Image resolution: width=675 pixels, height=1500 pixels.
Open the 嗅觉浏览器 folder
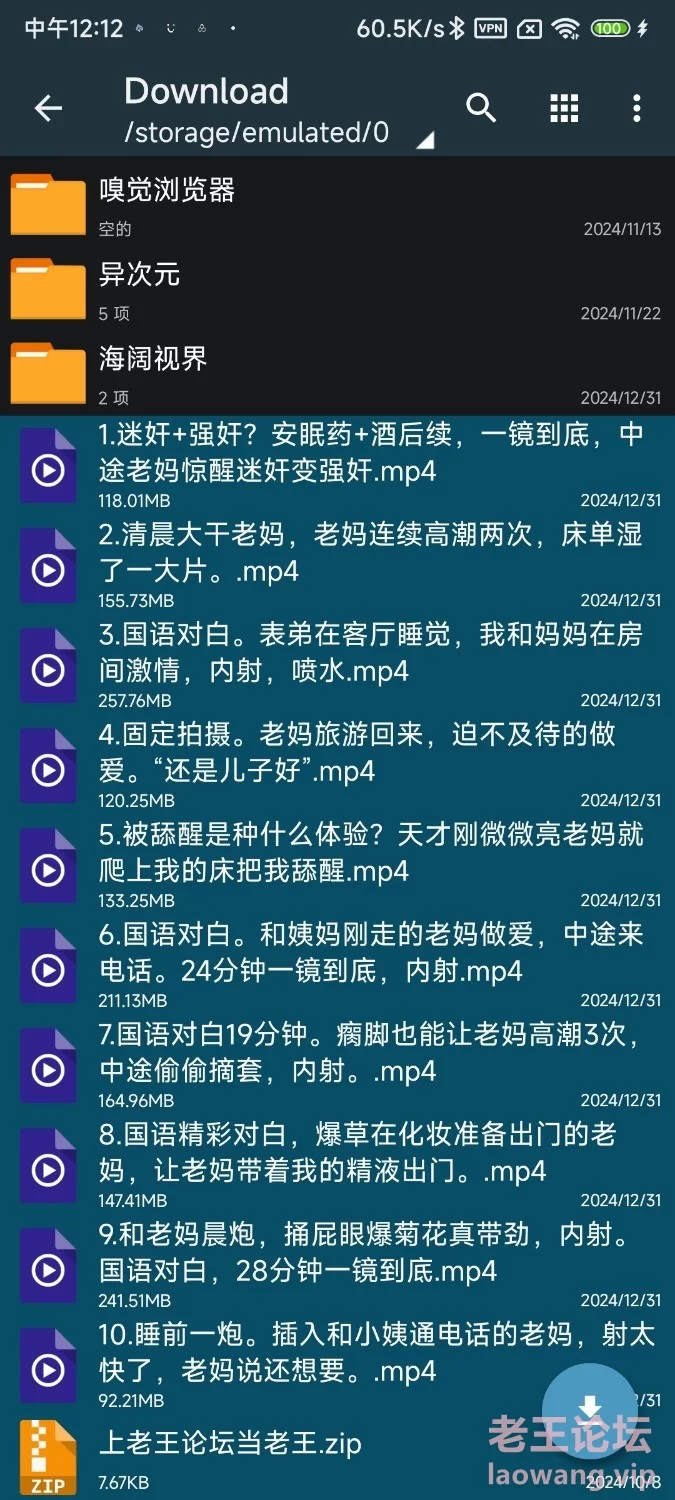(300, 204)
